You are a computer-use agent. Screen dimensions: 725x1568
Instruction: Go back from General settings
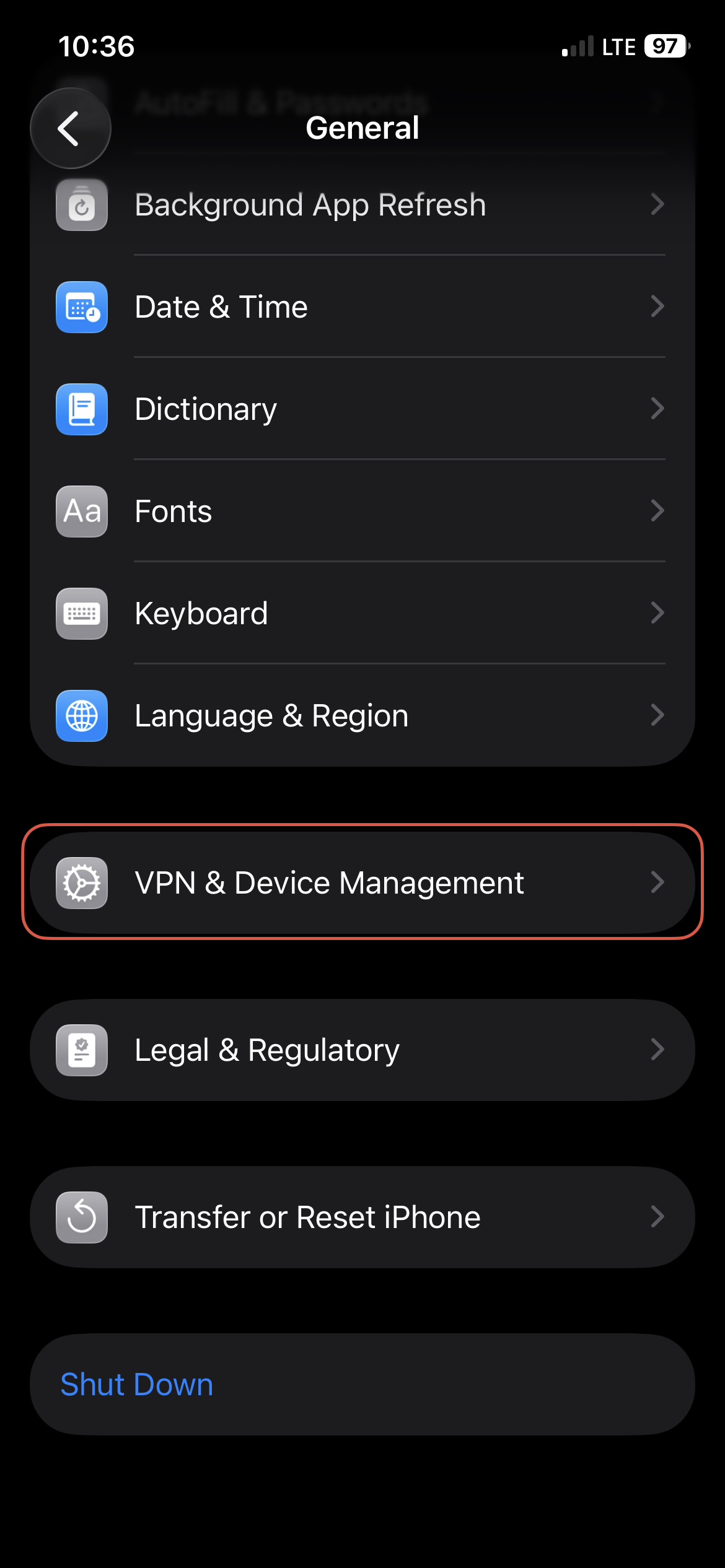71,128
